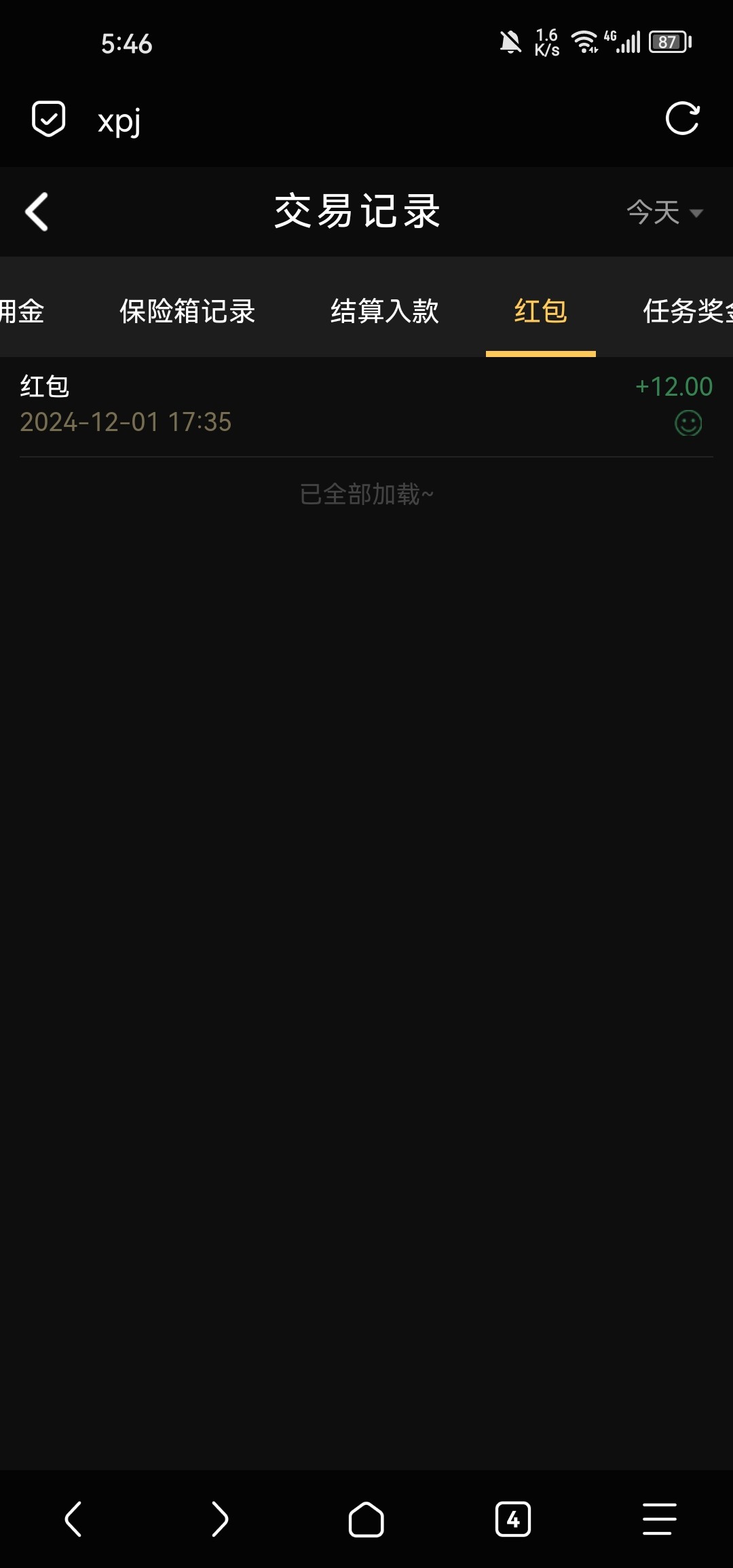Switch to the 结算入款 tab

coord(384,312)
